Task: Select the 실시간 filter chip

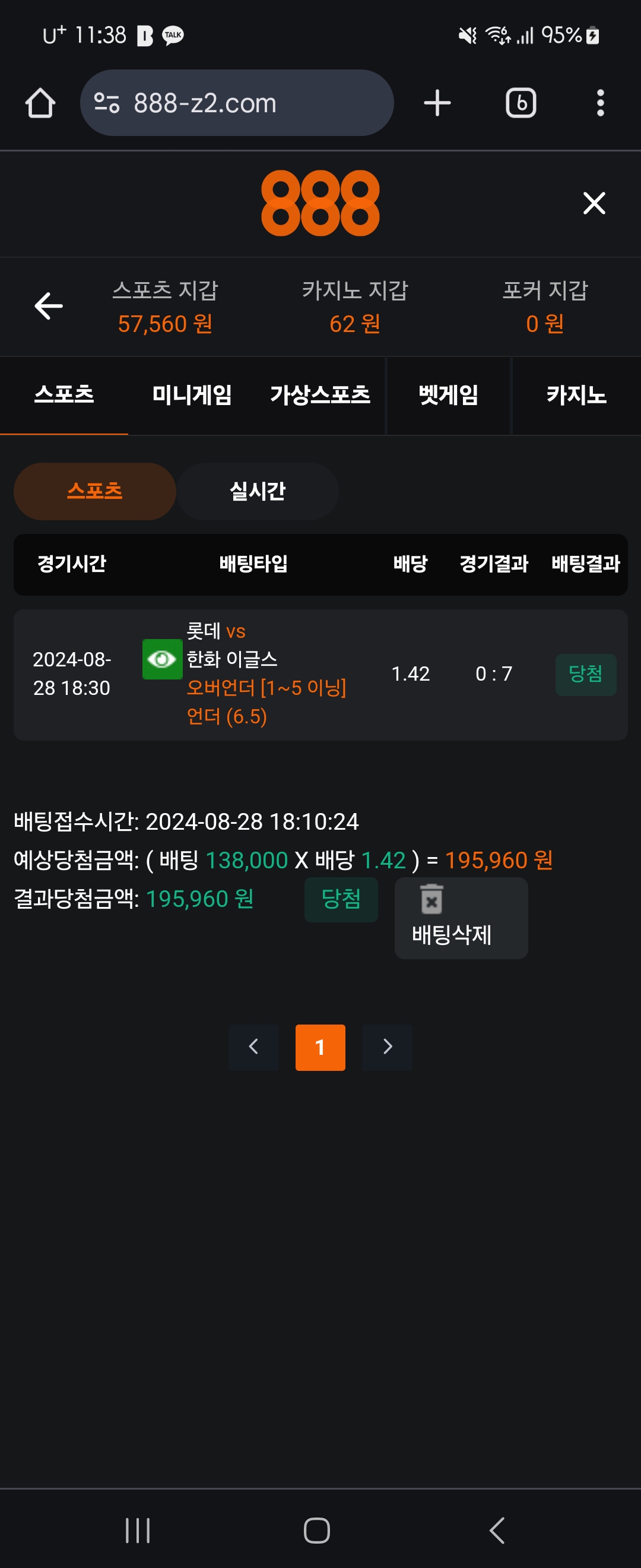Action: click(257, 491)
